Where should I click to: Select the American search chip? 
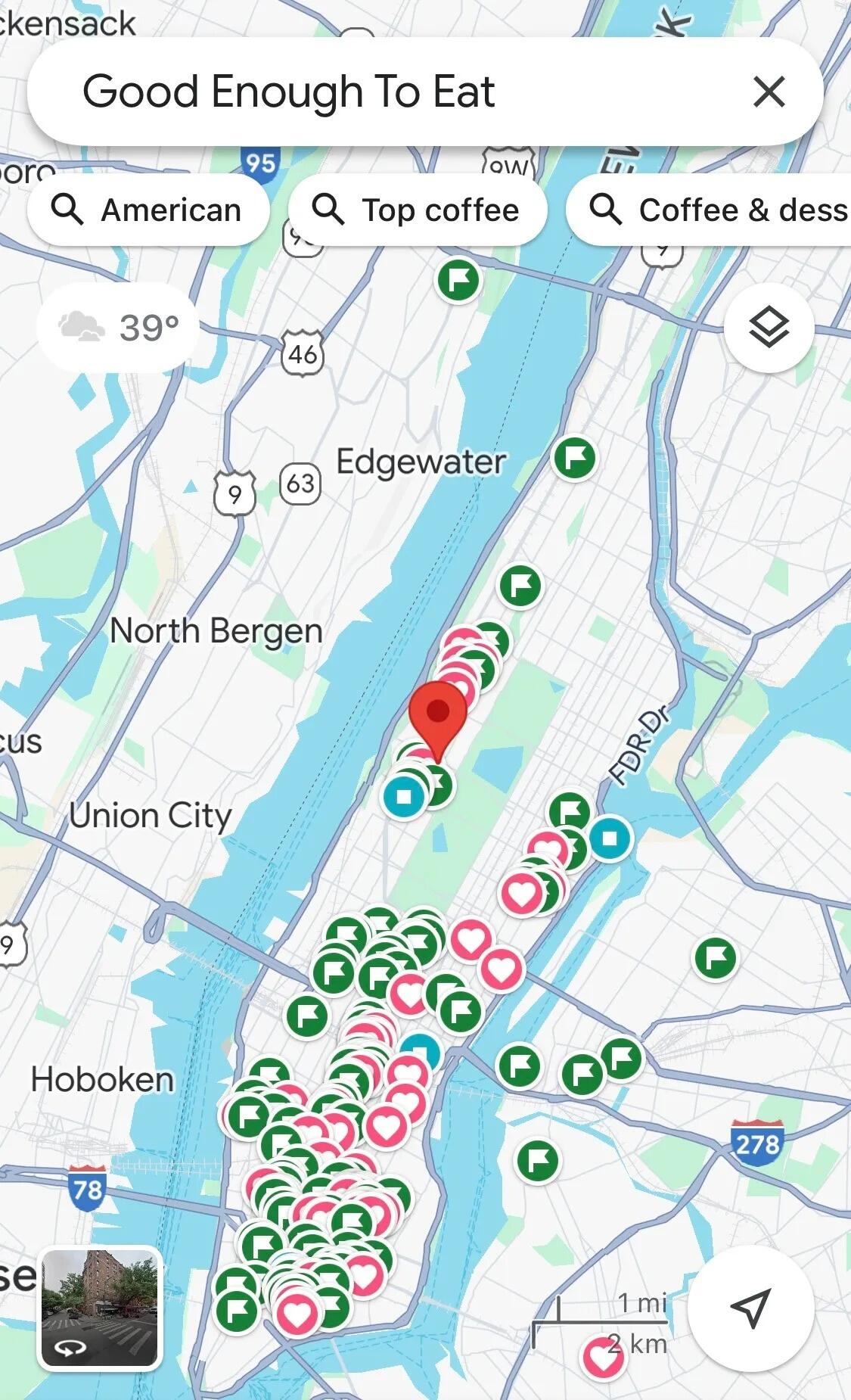pos(148,210)
